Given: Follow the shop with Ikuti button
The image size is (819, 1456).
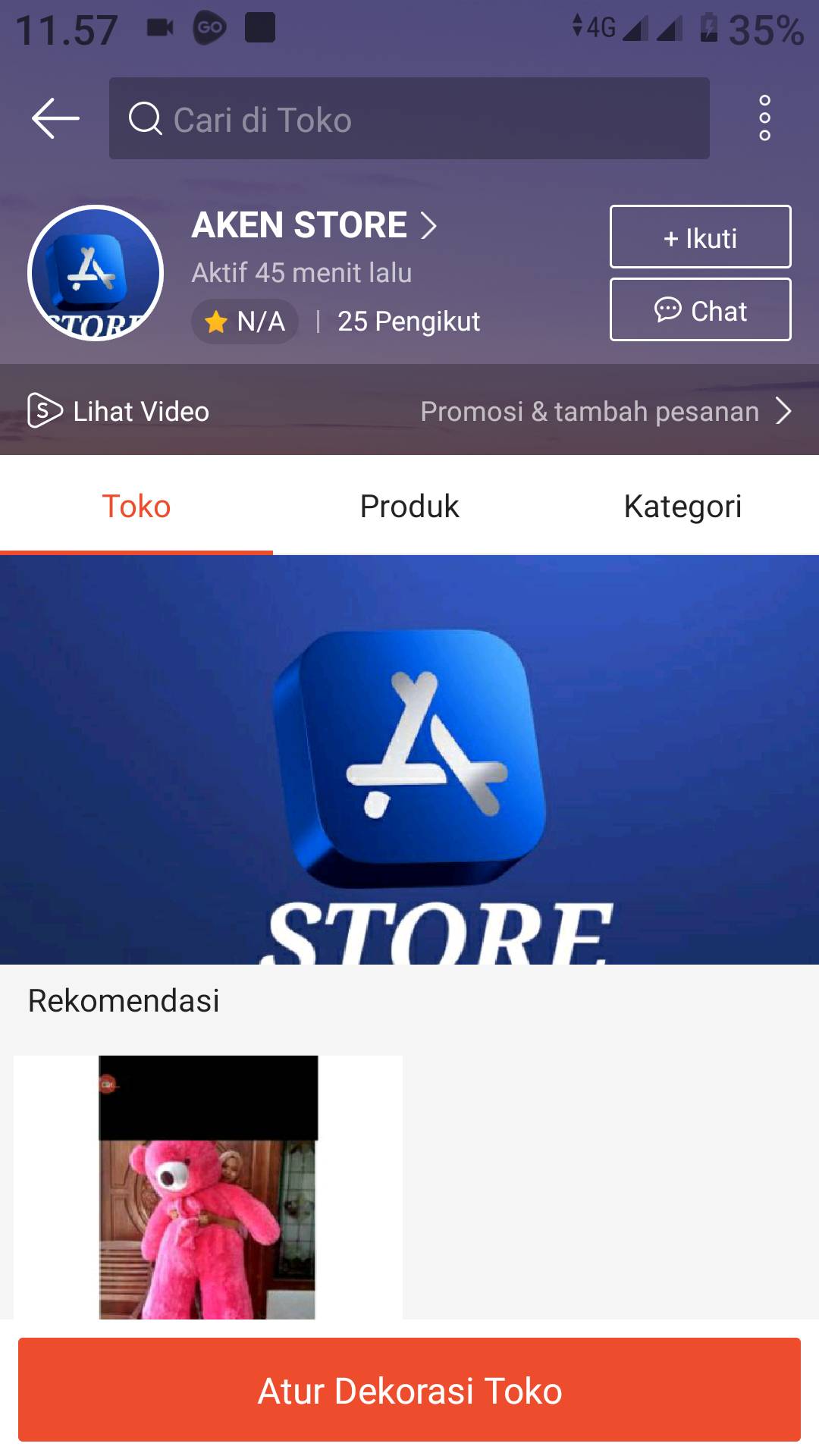Looking at the screenshot, I should tap(700, 237).
